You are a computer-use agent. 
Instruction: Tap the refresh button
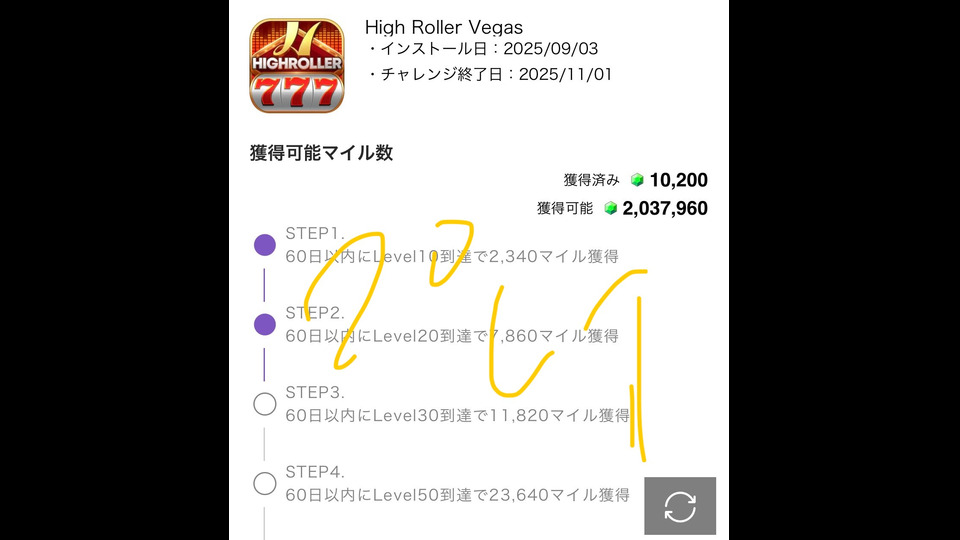pos(680,506)
